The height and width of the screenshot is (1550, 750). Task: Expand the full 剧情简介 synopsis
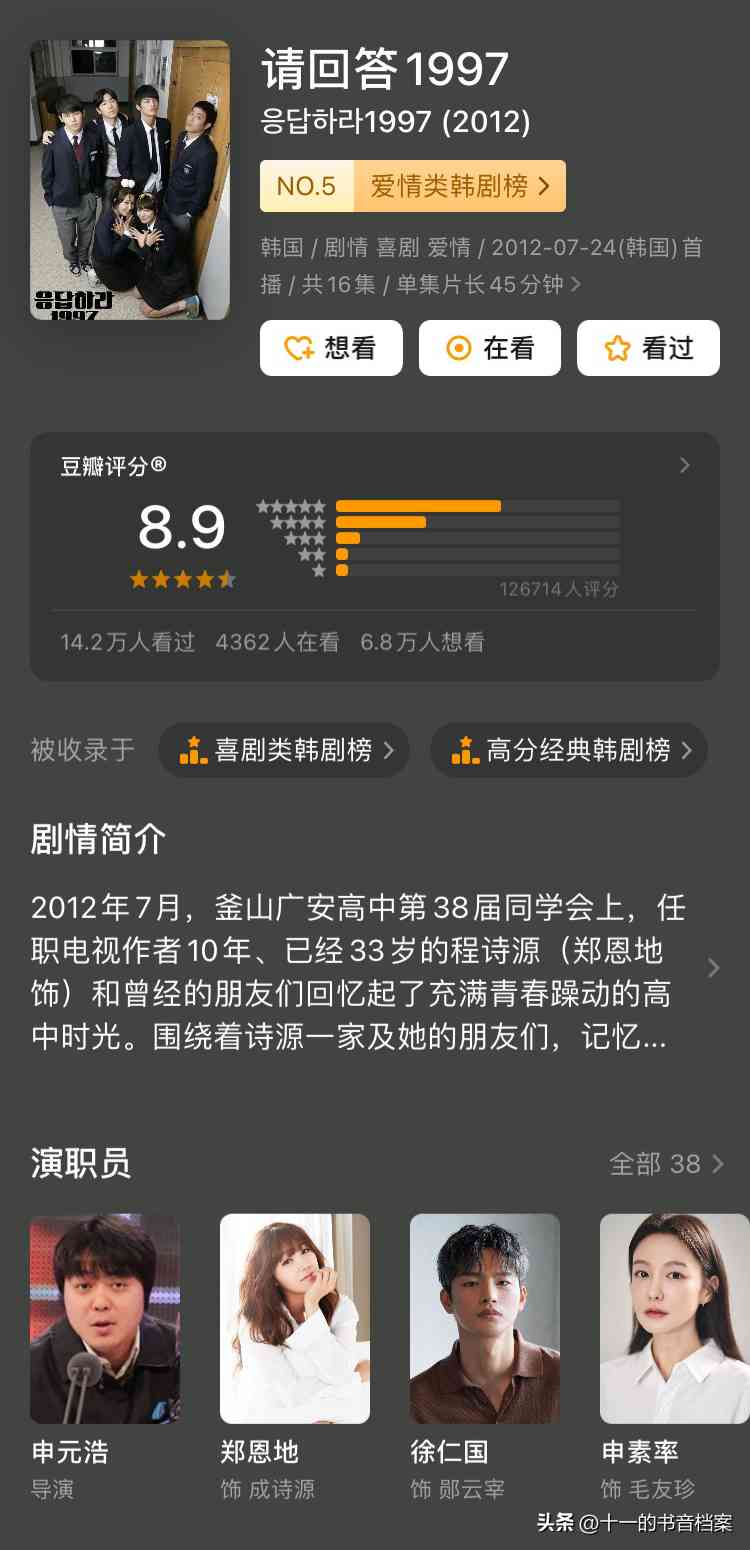712,968
